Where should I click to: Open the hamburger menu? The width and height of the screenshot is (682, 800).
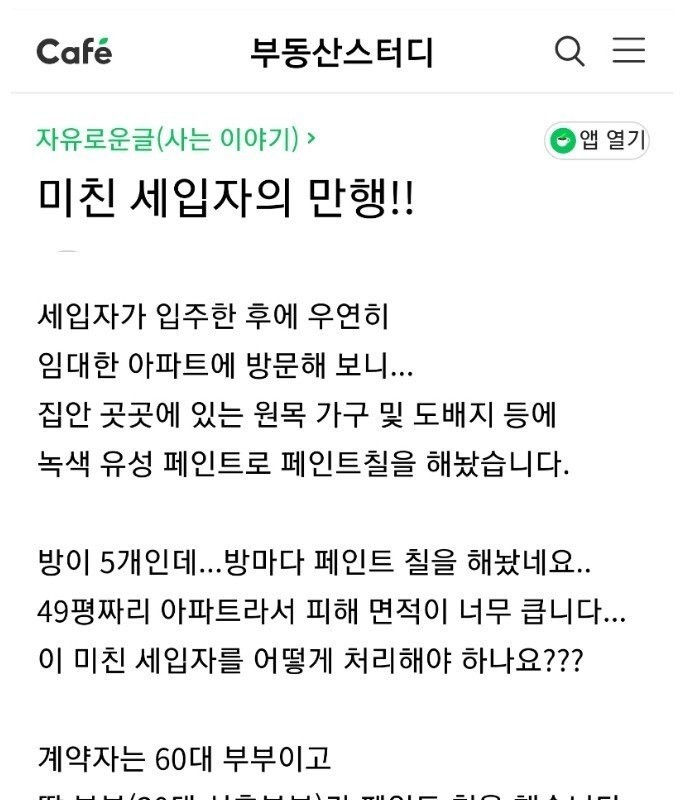click(x=628, y=51)
